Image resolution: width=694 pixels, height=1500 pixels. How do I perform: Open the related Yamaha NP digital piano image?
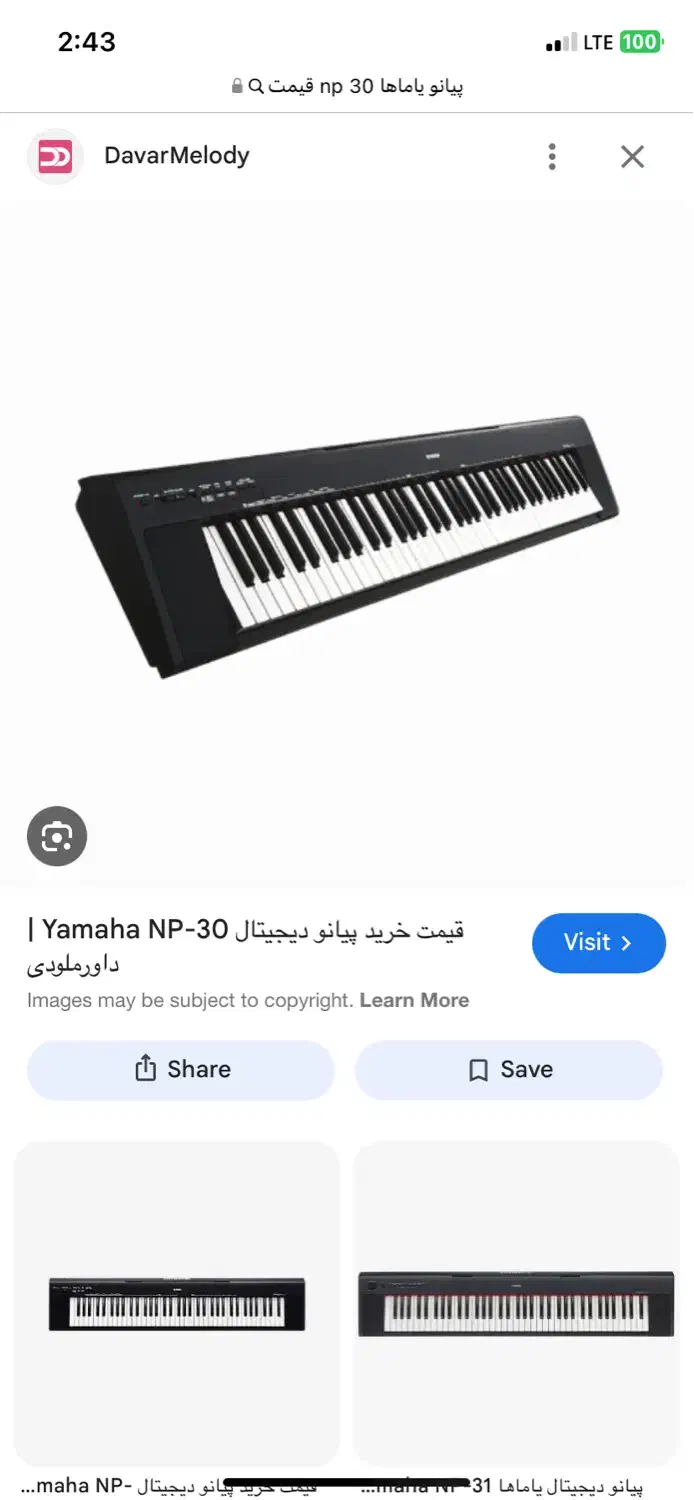click(x=177, y=1303)
